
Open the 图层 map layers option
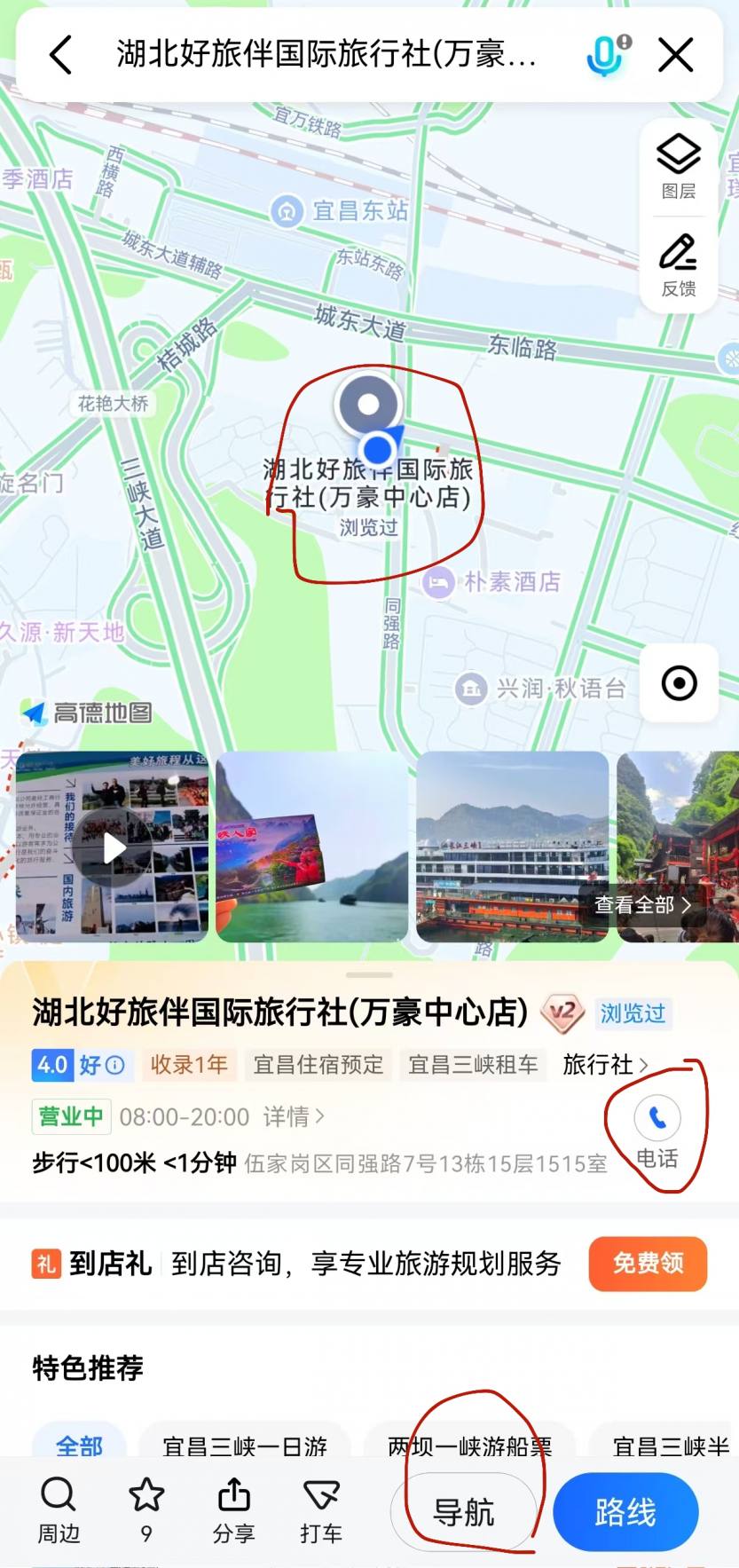tap(679, 167)
